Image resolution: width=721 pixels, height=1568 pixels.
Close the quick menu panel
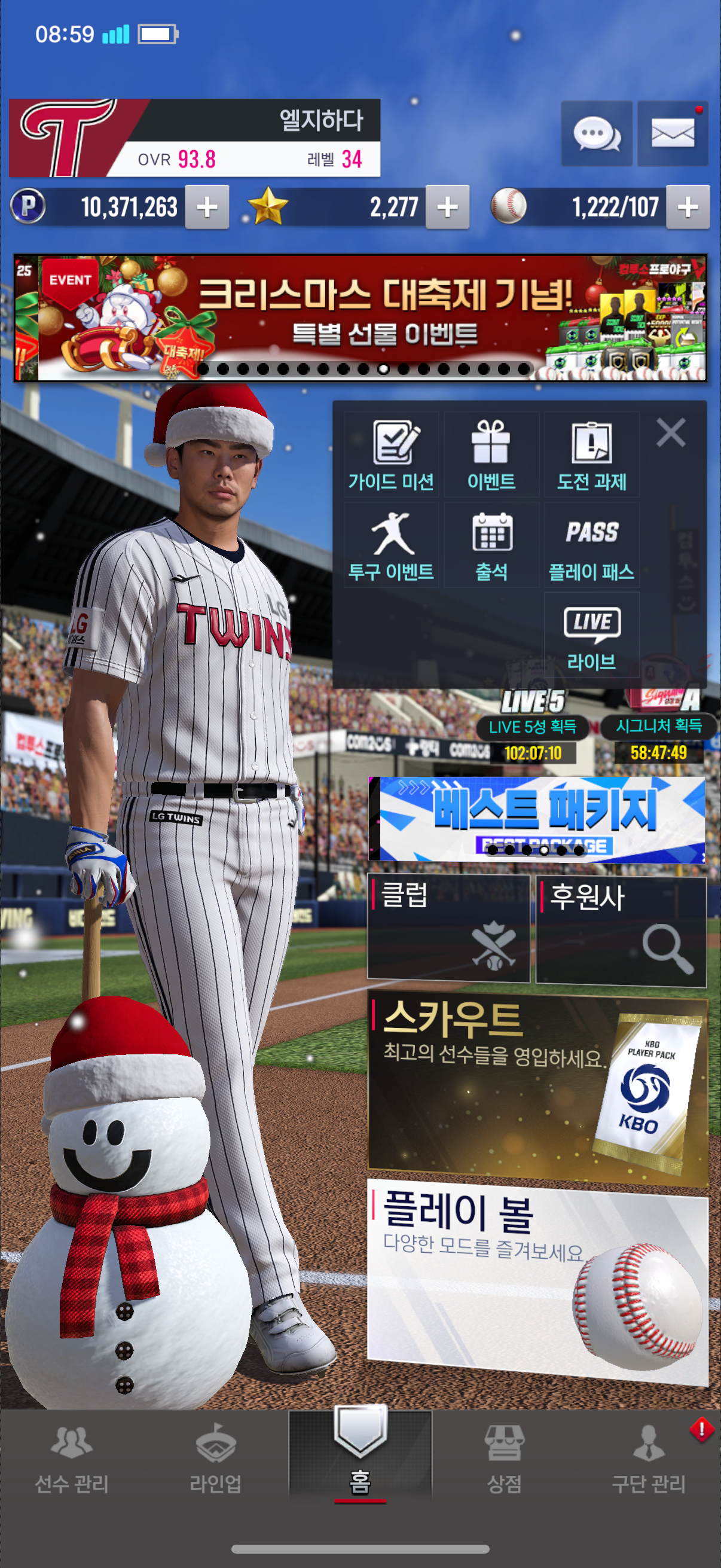(671, 433)
